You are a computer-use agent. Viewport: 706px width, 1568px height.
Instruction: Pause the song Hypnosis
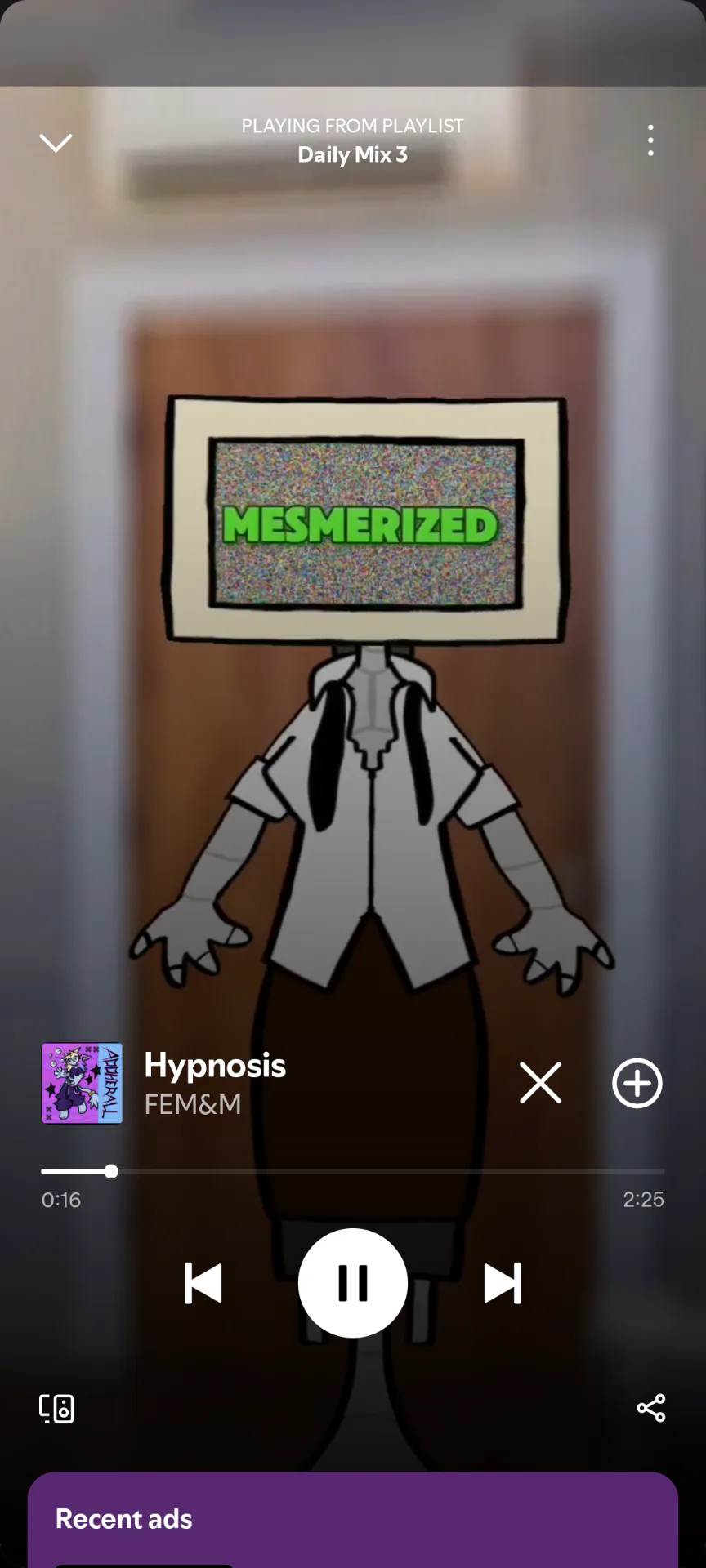point(353,1283)
